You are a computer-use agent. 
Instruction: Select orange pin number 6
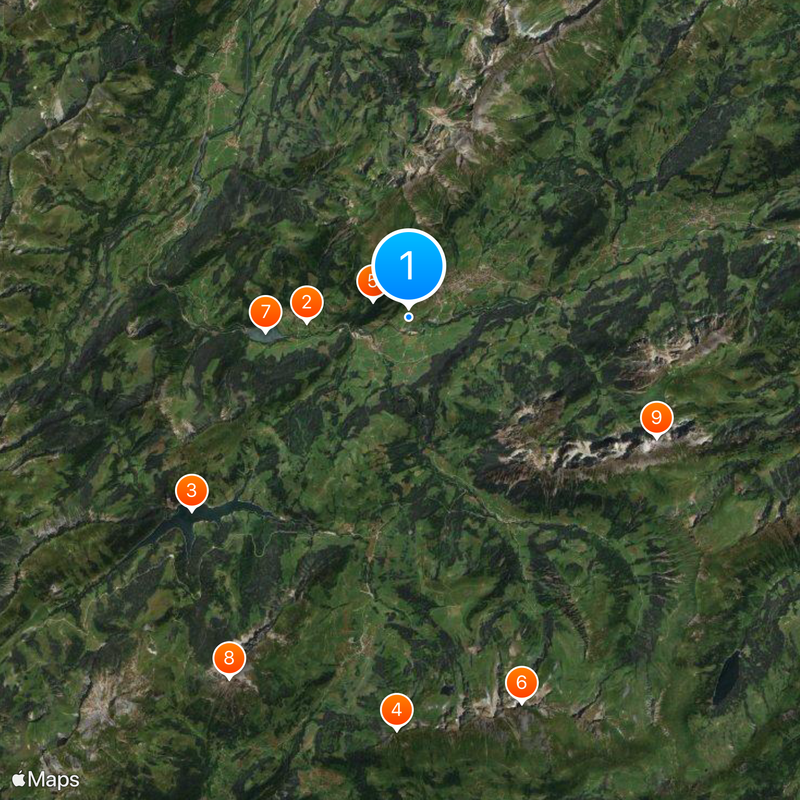[x=521, y=684]
